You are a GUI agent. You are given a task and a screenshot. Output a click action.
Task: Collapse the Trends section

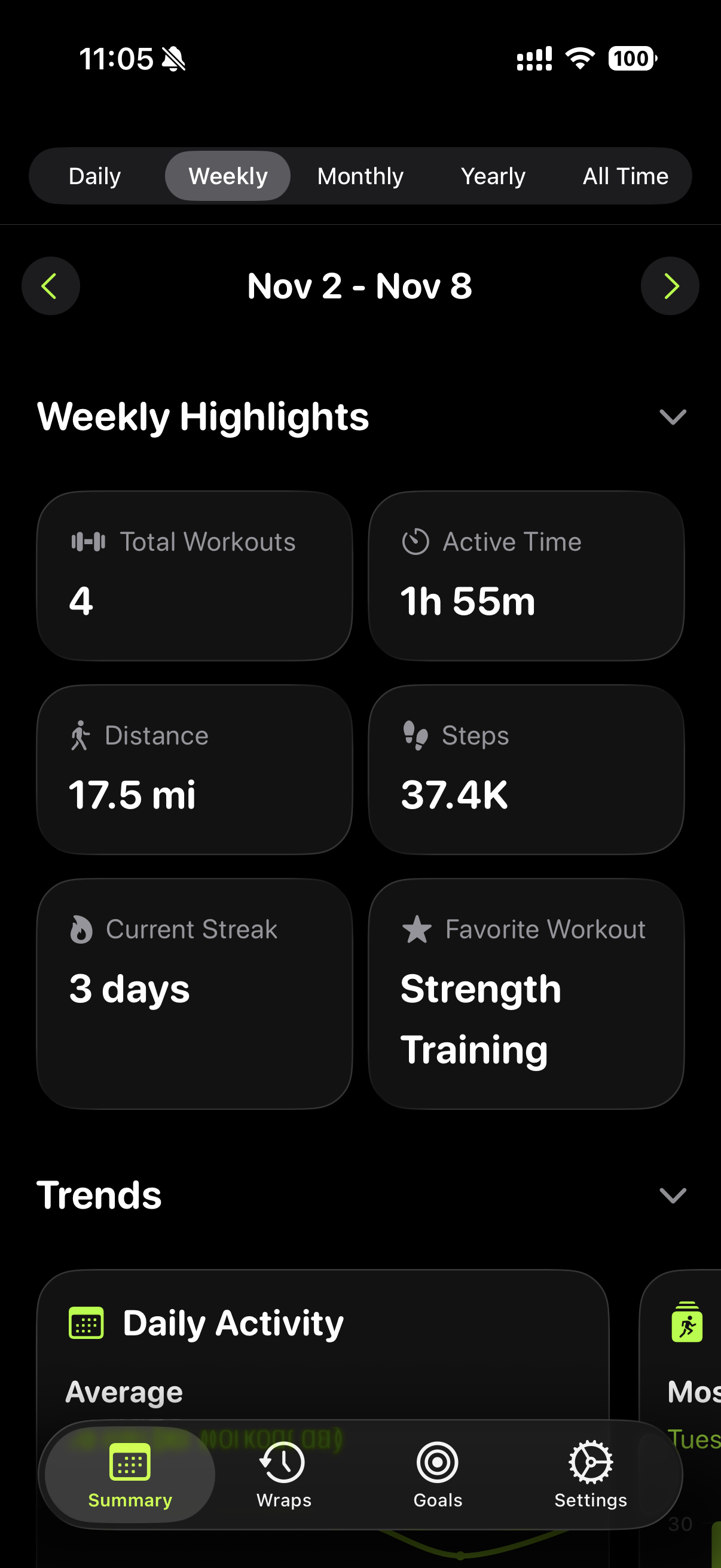673,1195
